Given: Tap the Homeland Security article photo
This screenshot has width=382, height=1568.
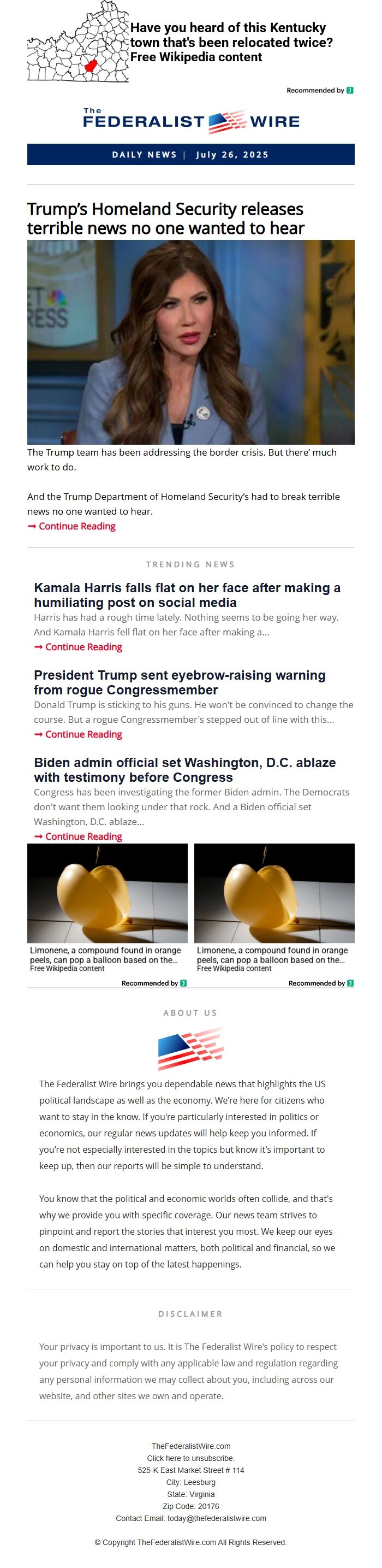Looking at the screenshot, I should click(x=190, y=341).
